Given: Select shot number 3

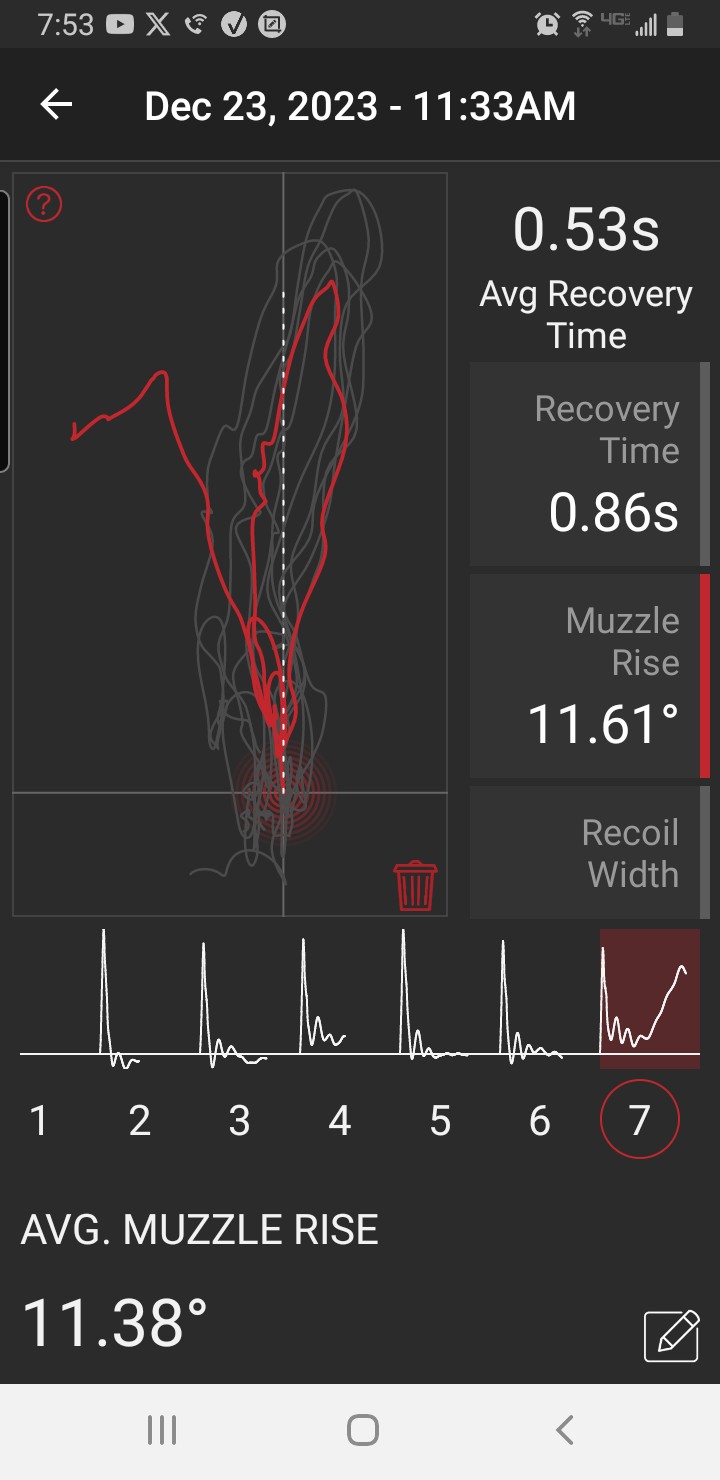Looking at the screenshot, I should pos(239,1121).
